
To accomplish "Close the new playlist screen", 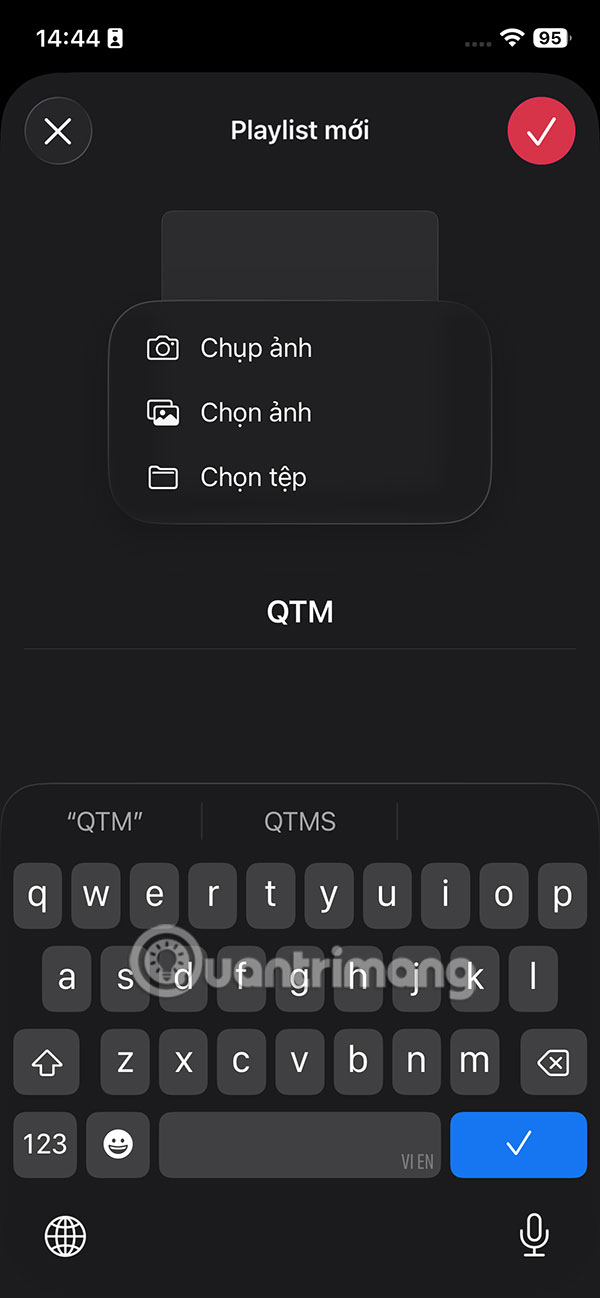I will (x=58, y=131).
